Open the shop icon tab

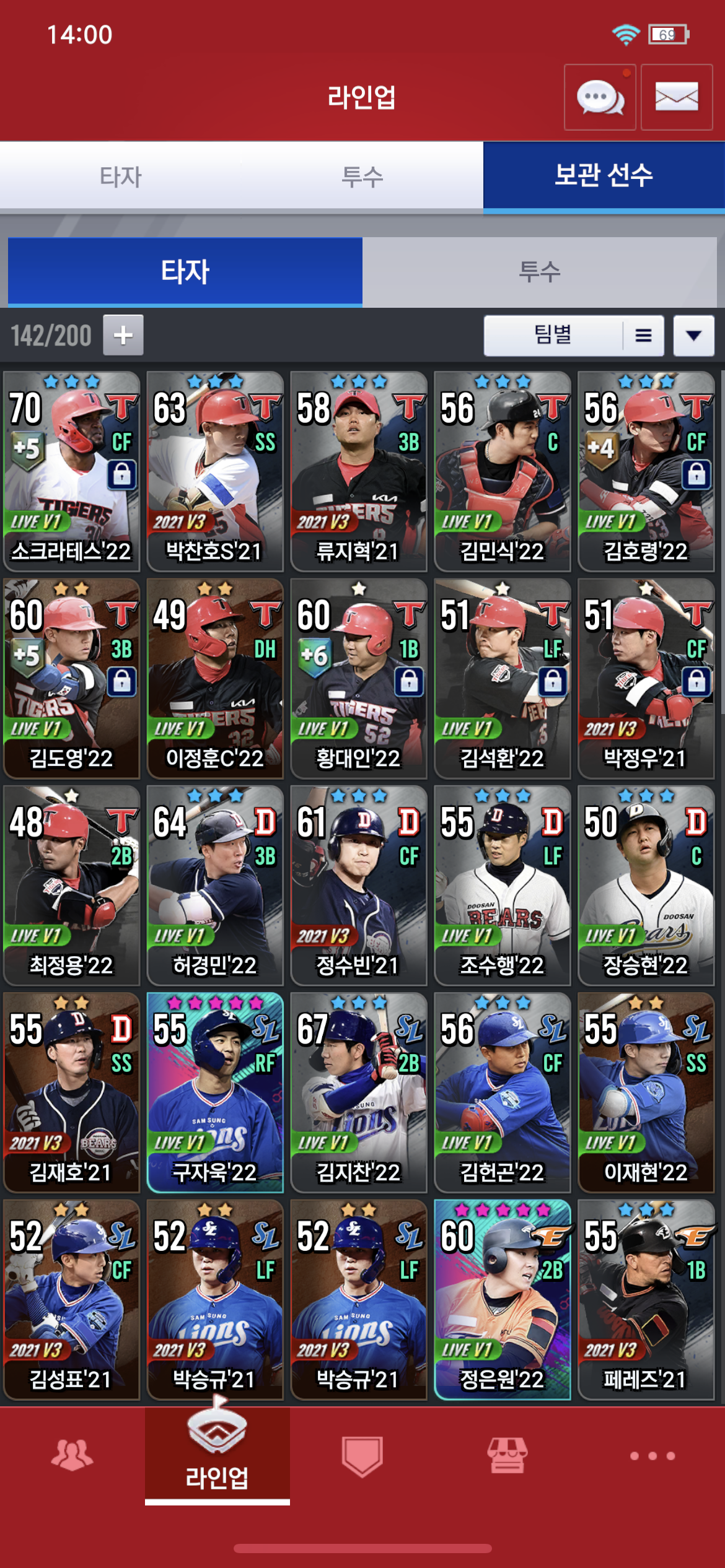pos(507,1455)
